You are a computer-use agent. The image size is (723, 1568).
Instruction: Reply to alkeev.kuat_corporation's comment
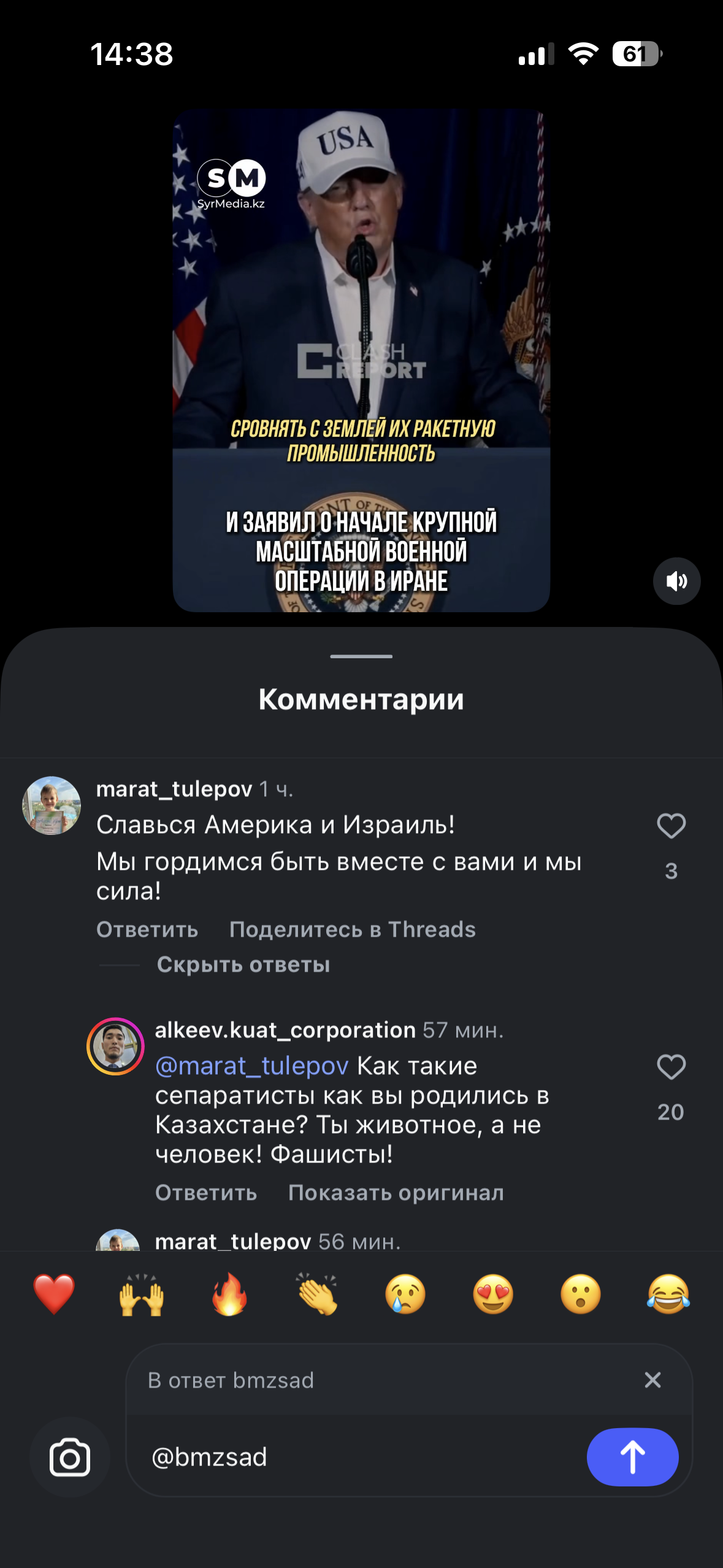(206, 1193)
